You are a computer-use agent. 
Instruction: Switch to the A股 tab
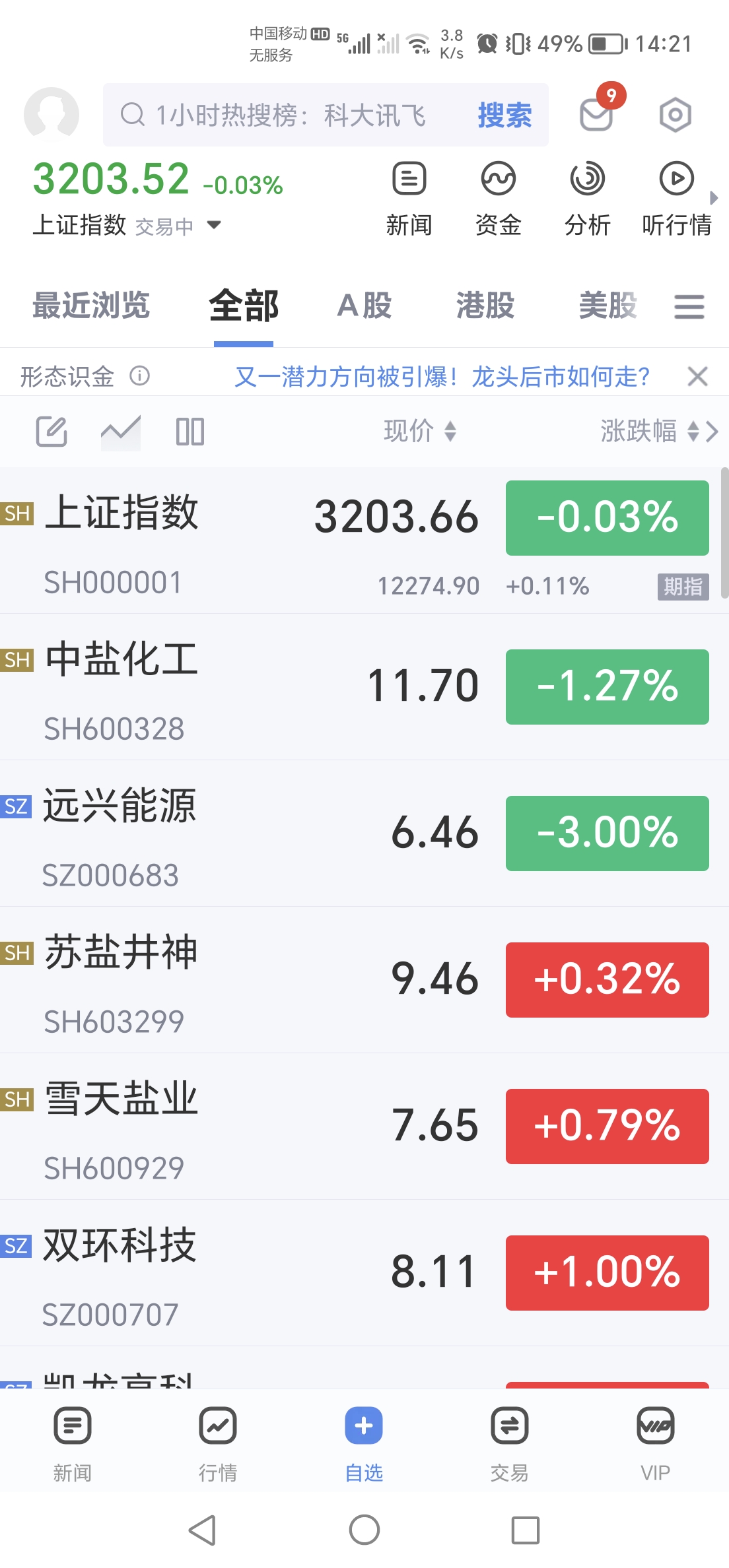coord(364,306)
